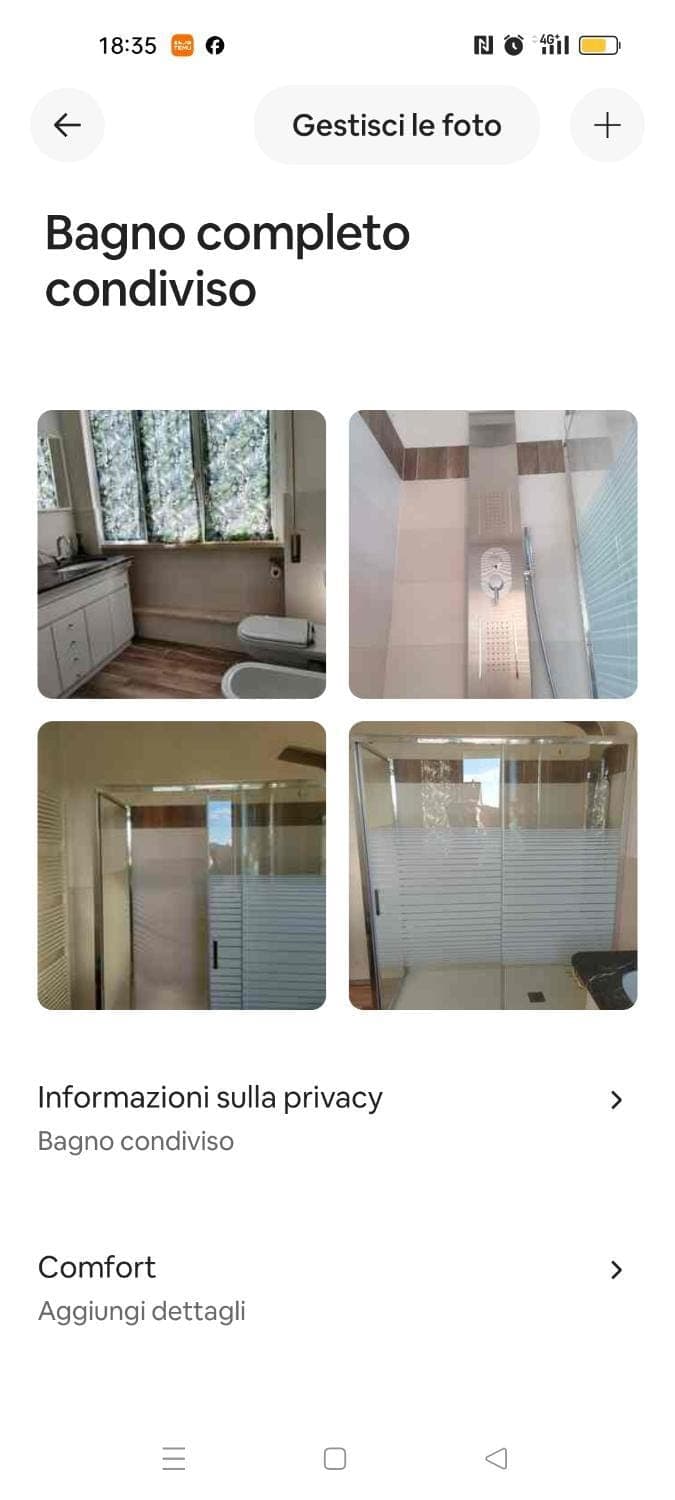The image size is (675, 1500).
Task: Open the shower panel close-up photo
Action: click(493, 554)
